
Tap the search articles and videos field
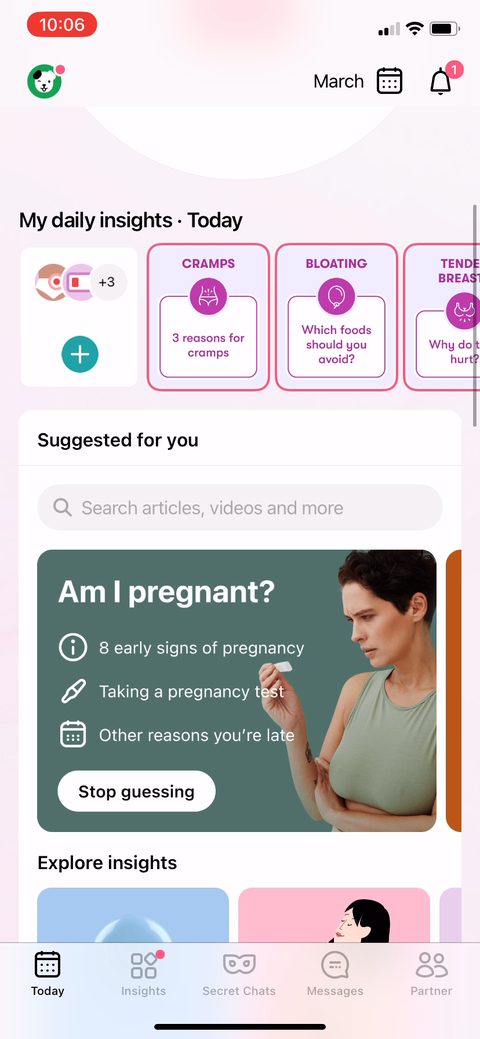239,508
